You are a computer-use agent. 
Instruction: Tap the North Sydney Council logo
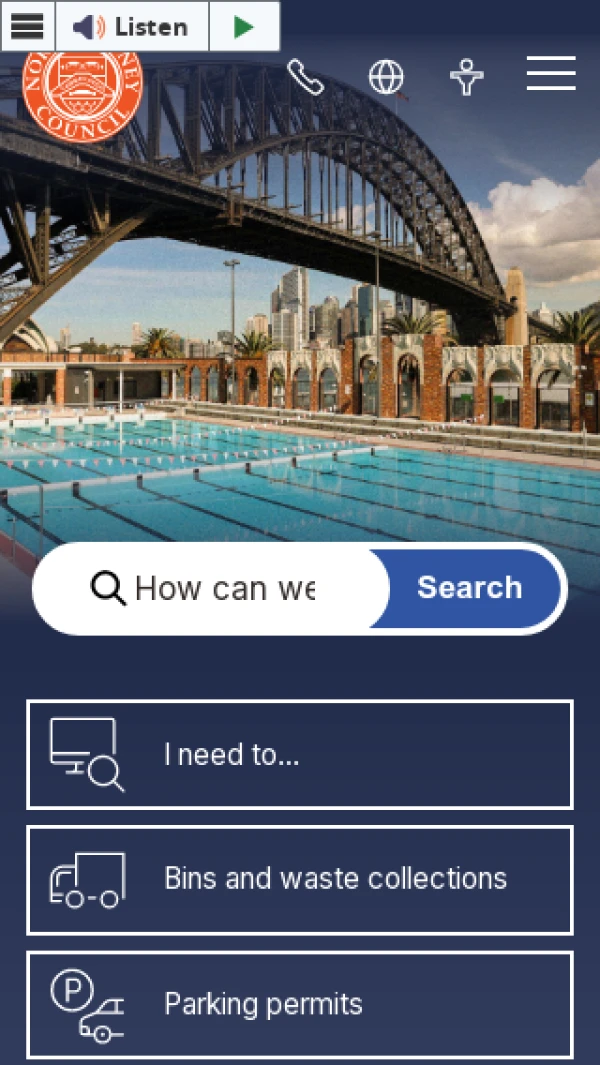click(x=83, y=96)
